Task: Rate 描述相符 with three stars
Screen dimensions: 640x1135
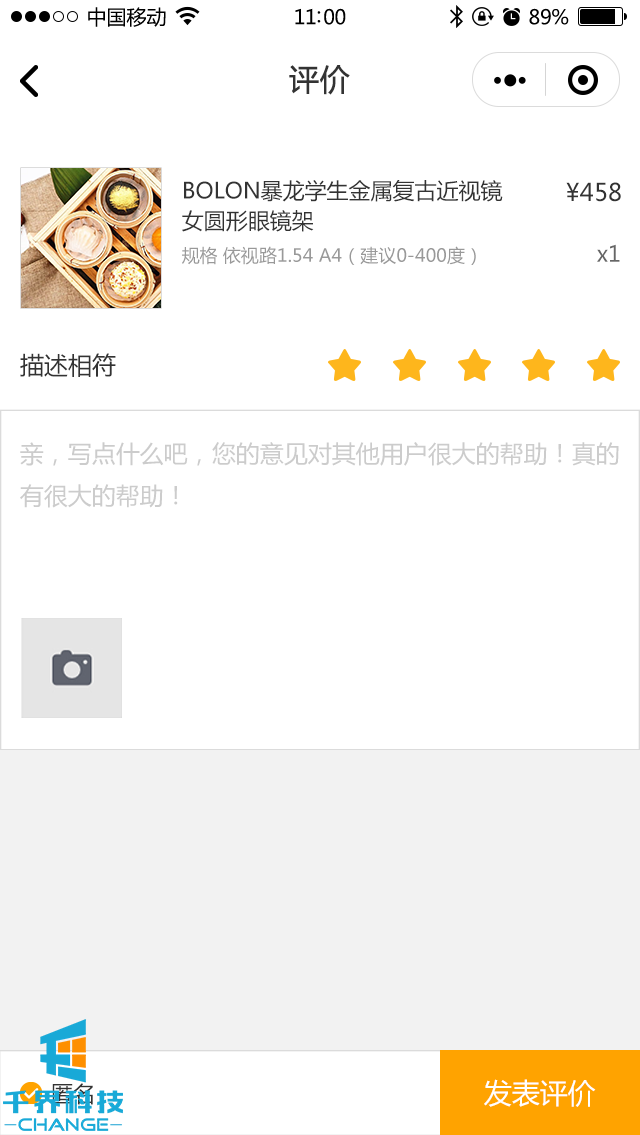Action: [474, 366]
